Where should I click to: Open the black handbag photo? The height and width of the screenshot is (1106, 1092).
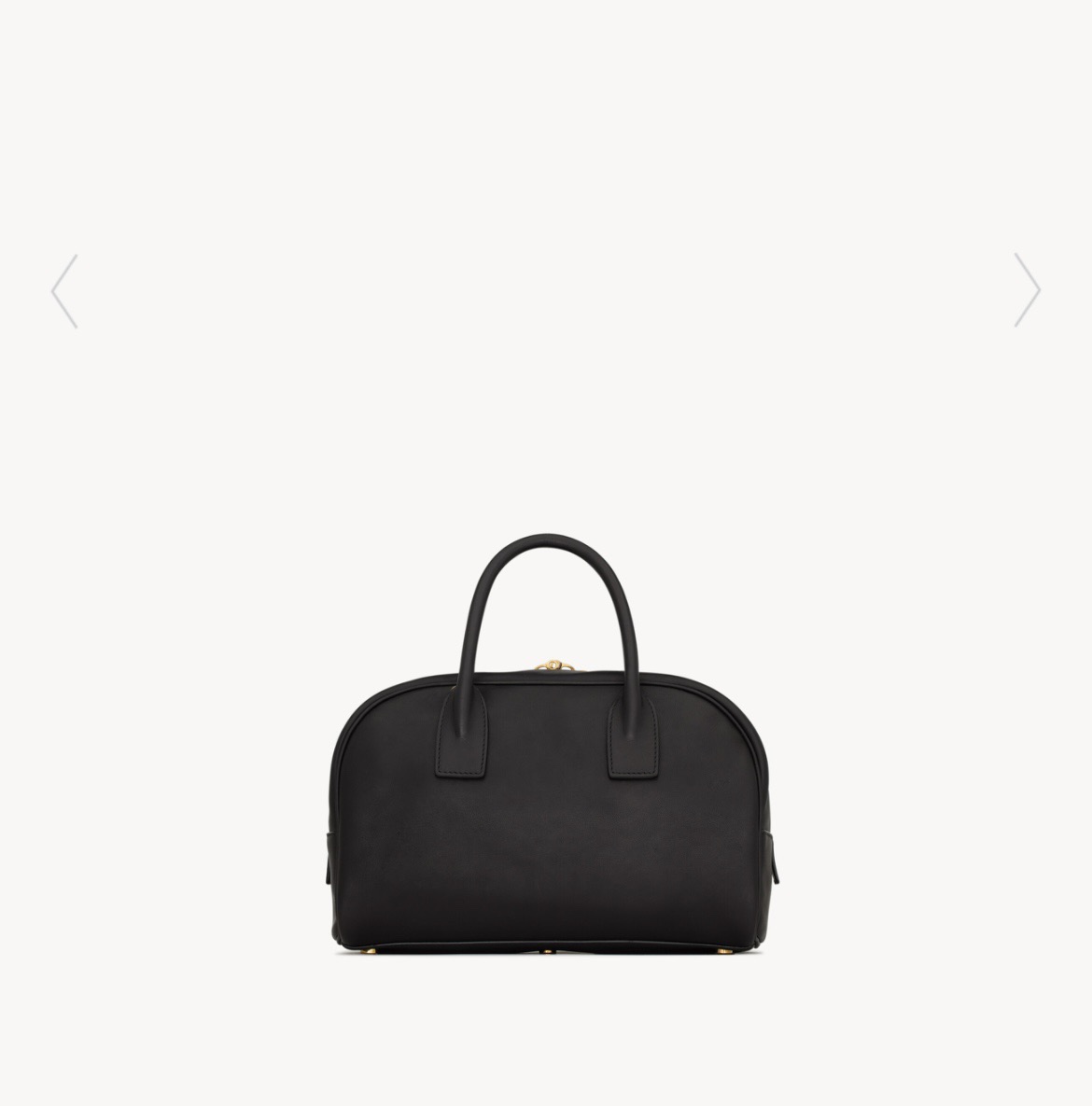pyautogui.click(x=553, y=745)
